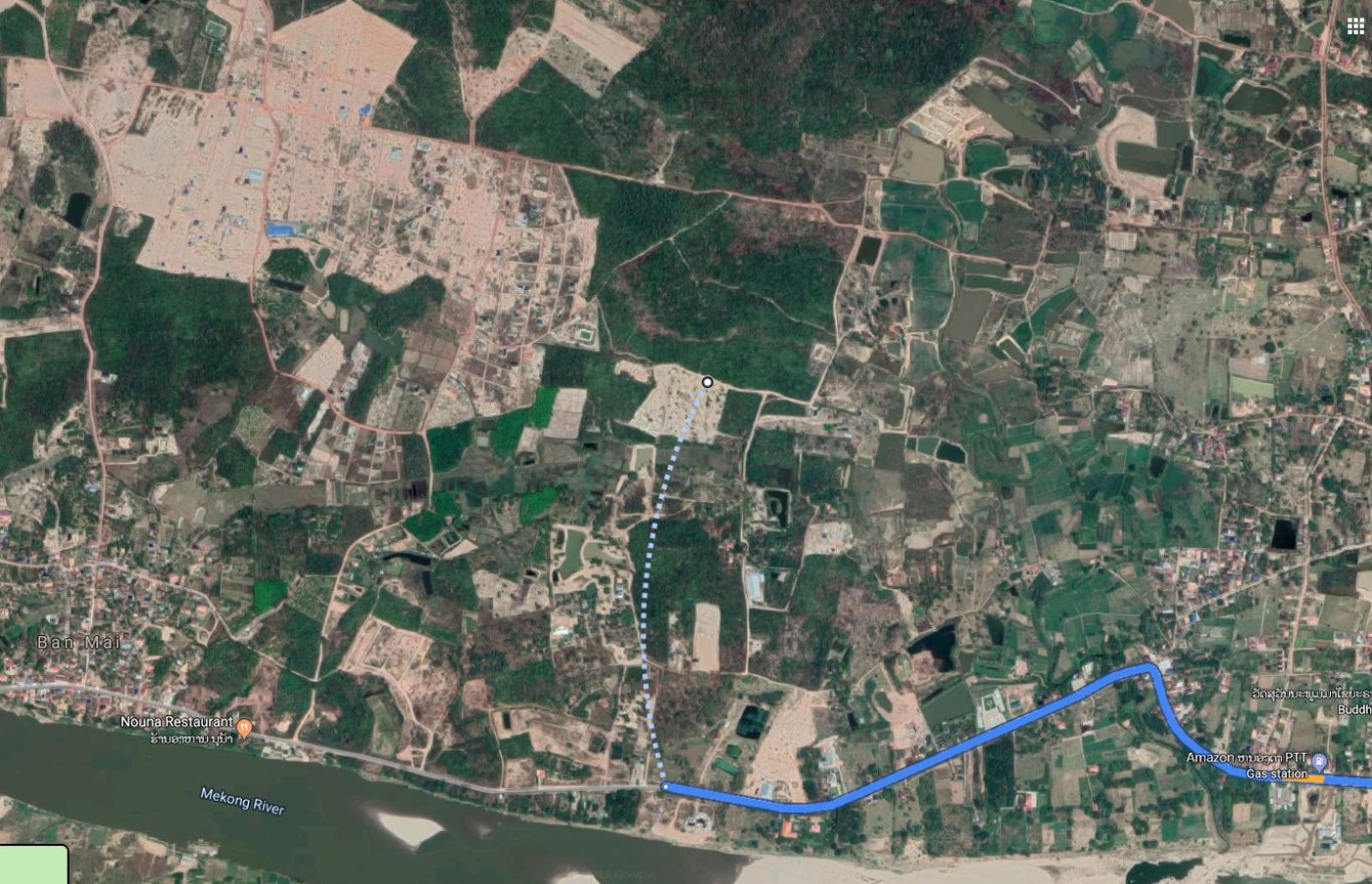Open the Nouna Restaurant place marker
The width and height of the screenshot is (1372, 884).
pyautogui.click(x=245, y=726)
